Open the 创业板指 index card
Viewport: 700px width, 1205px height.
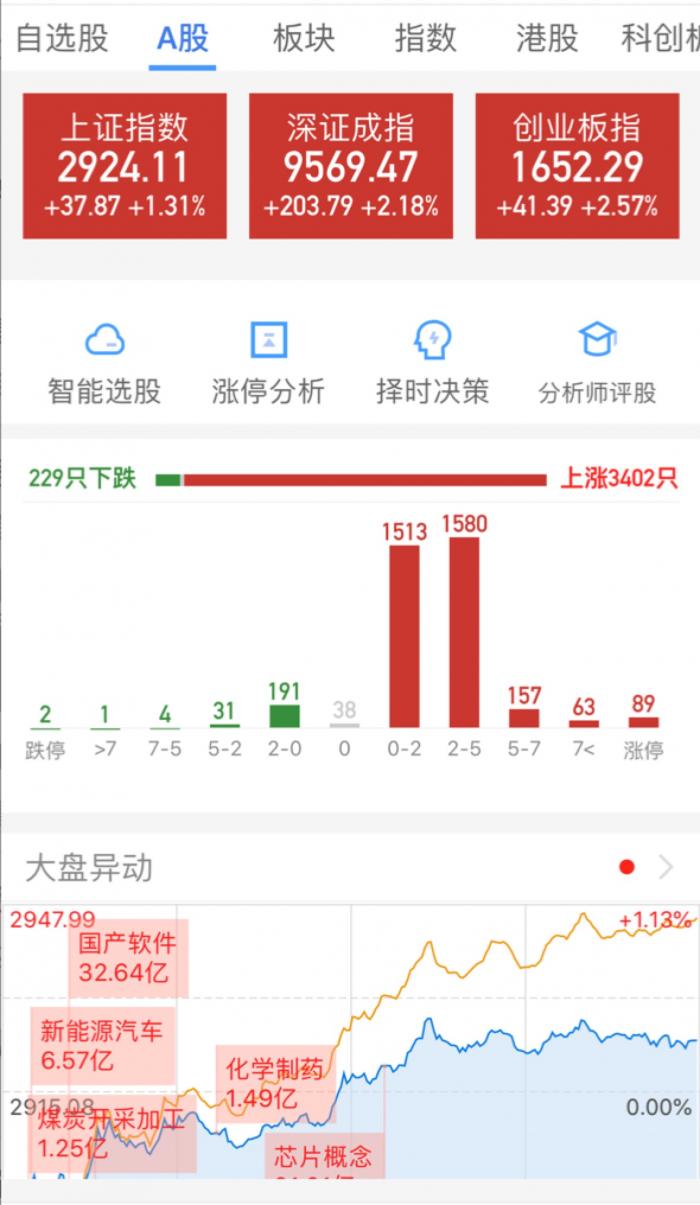pyautogui.click(x=577, y=166)
